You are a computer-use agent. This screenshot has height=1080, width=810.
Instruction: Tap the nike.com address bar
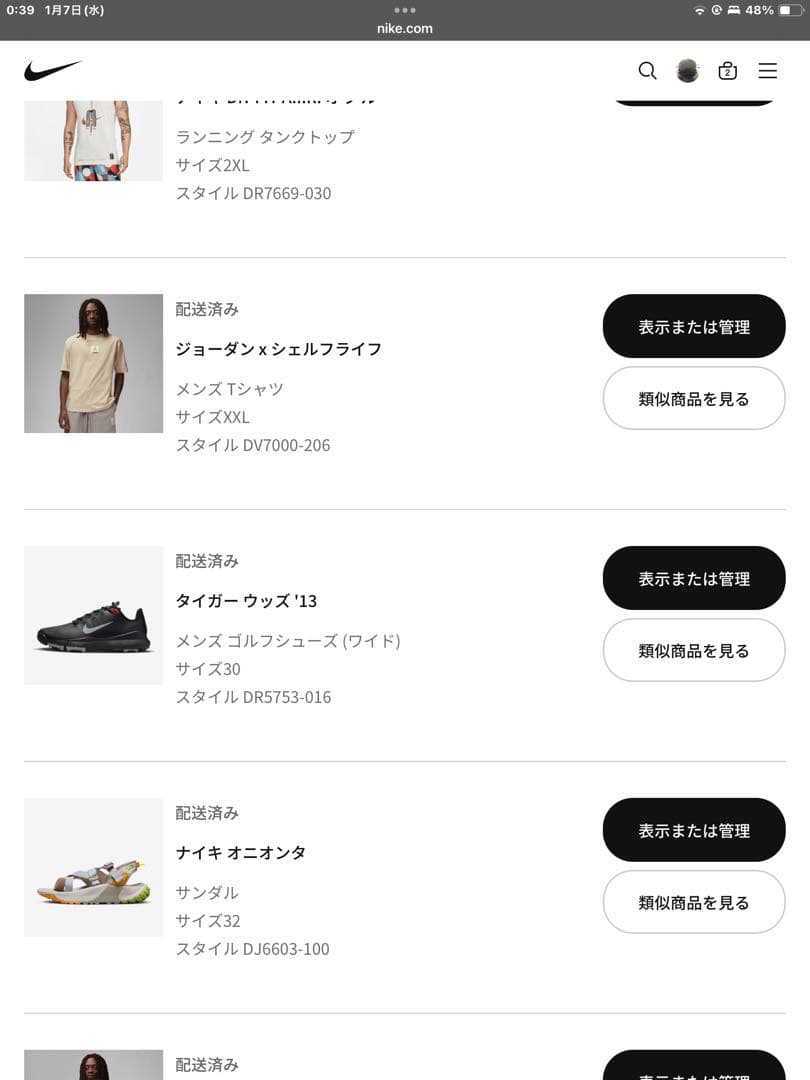click(405, 29)
